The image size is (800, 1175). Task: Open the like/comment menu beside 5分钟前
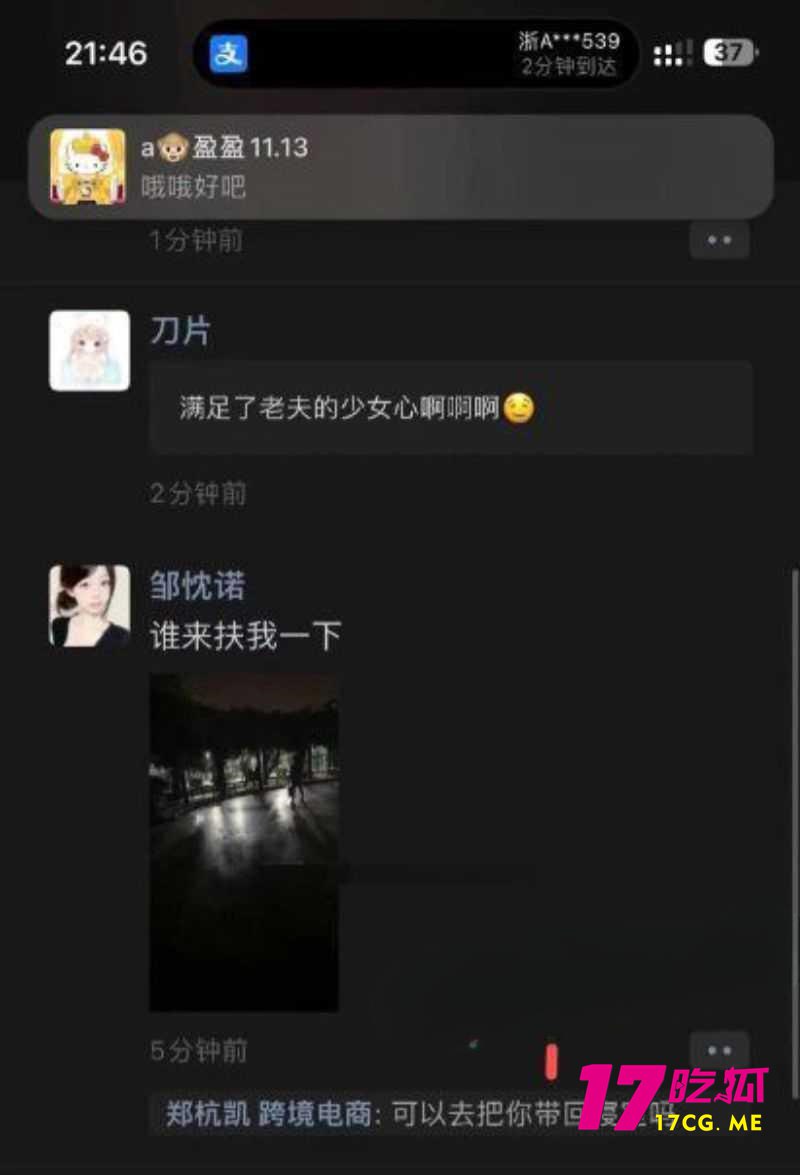coord(719,1051)
